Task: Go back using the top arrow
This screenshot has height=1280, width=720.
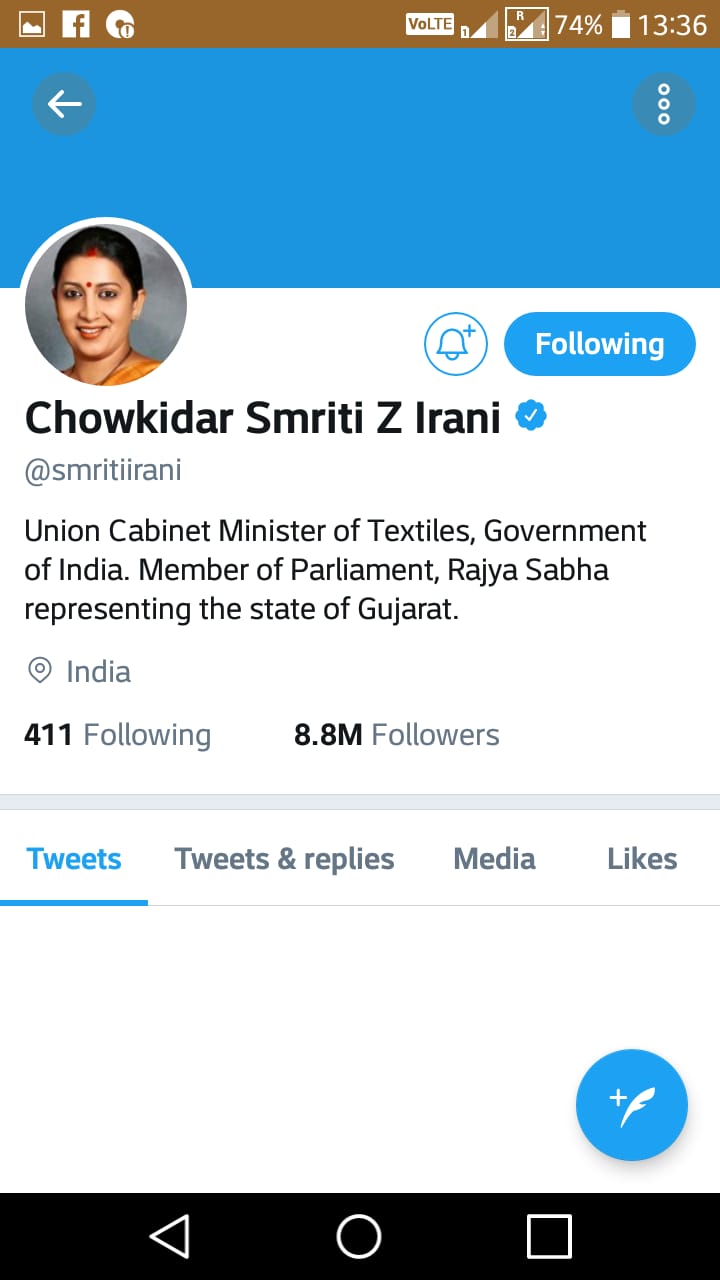Action: [64, 104]
